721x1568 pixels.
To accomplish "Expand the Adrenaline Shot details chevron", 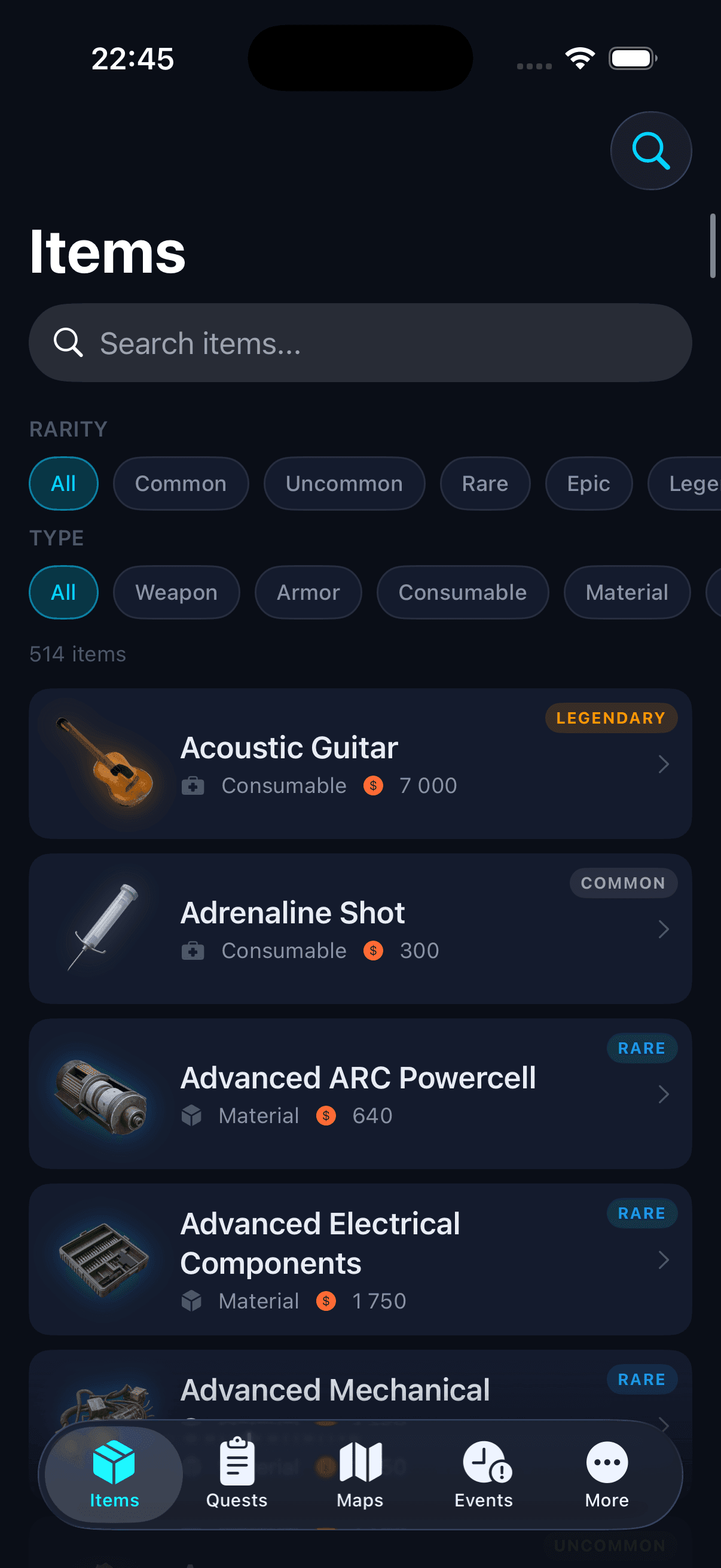I will coord(663,929).
